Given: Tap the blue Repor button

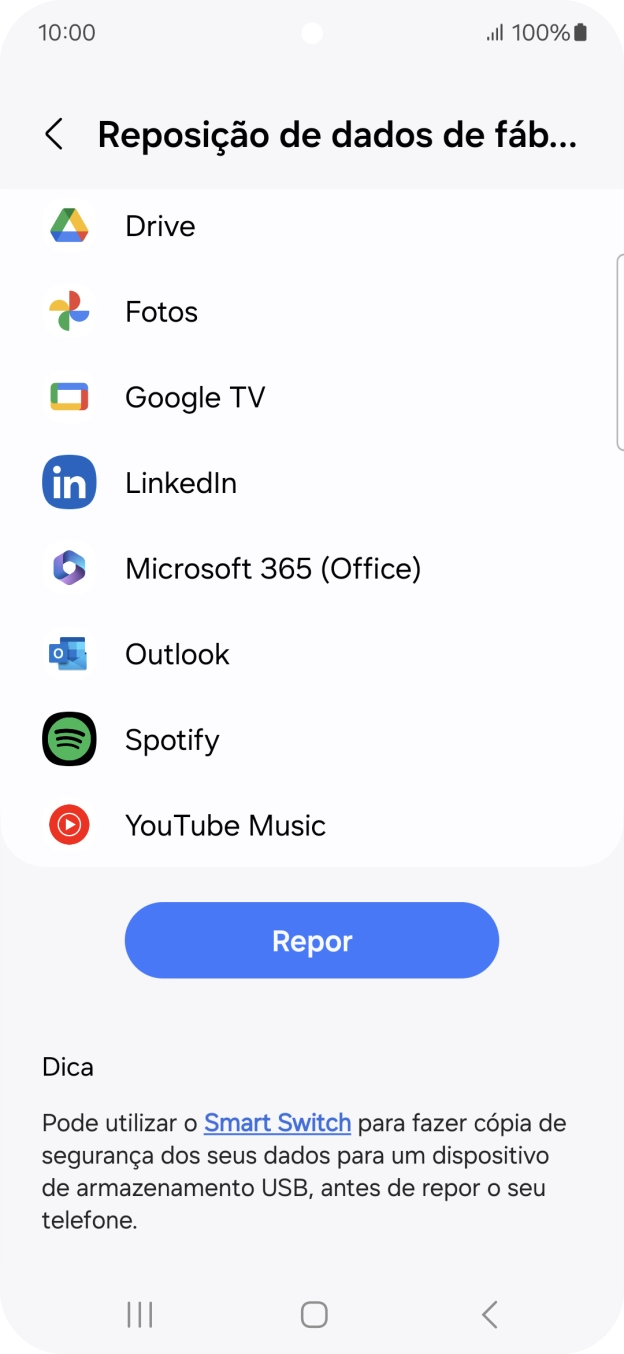Looking at the screenshot, I should point(311,940).
